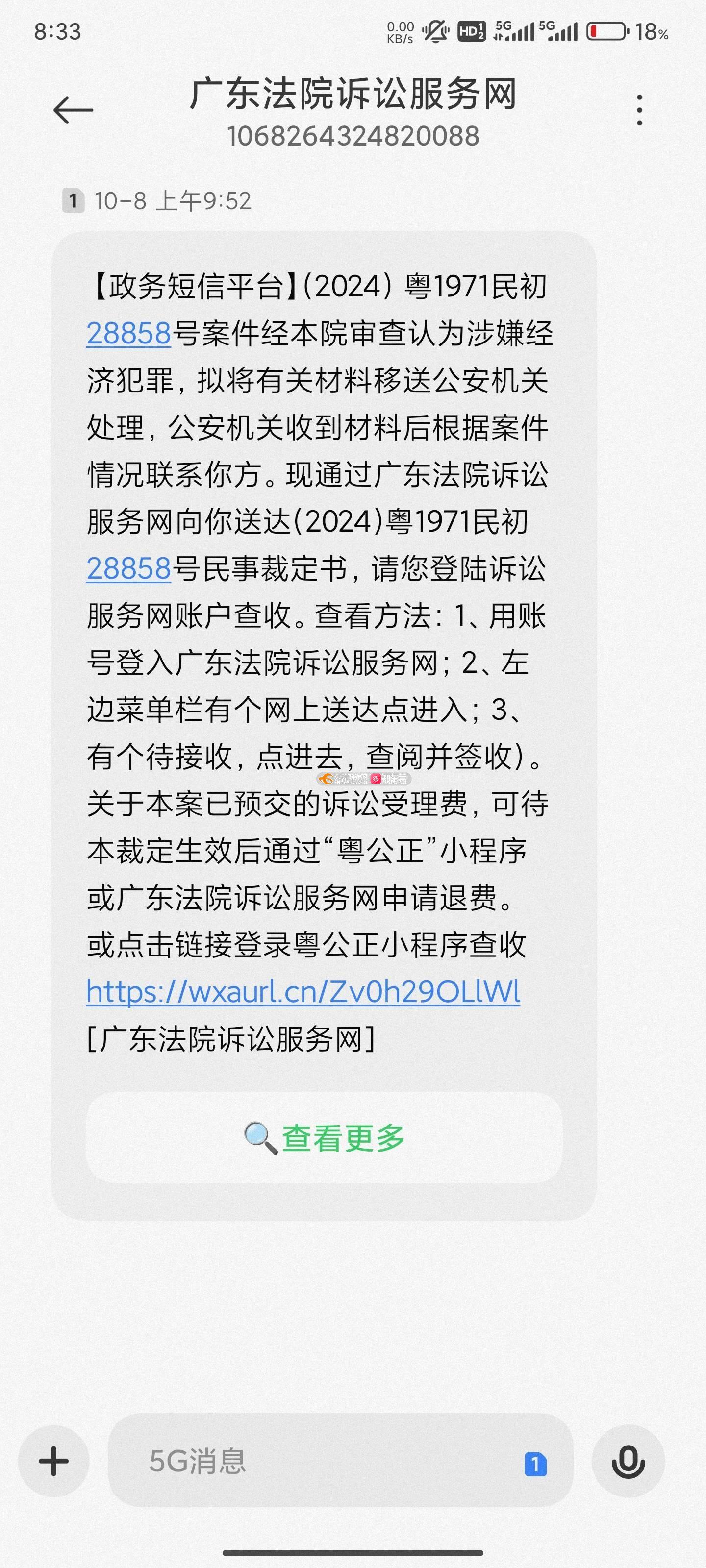The width and height of the screenshot is (706, 1568).
Task: Go back to the message list
Action: pyautogui.click(x=73, y=110)
